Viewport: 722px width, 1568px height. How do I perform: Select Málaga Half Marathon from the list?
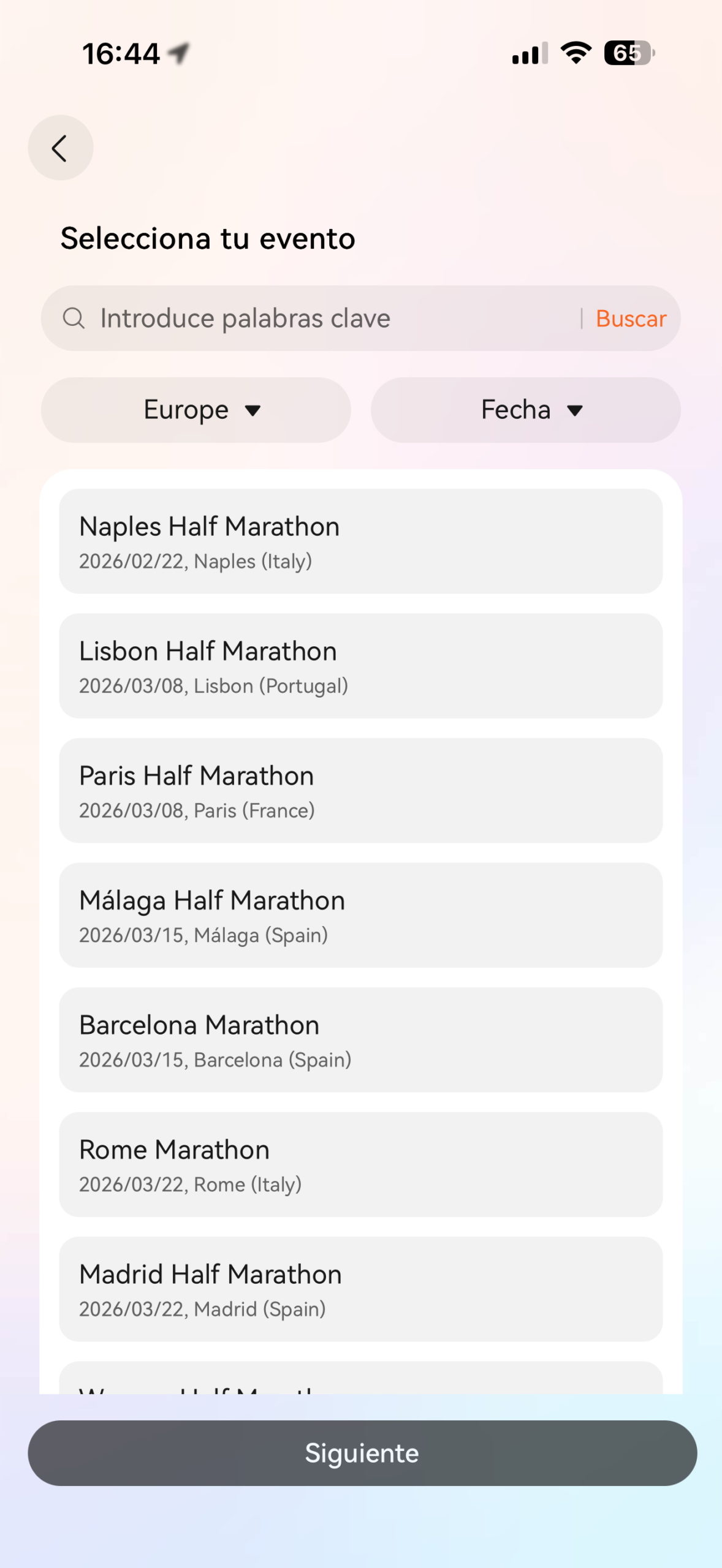coord(360,915)
